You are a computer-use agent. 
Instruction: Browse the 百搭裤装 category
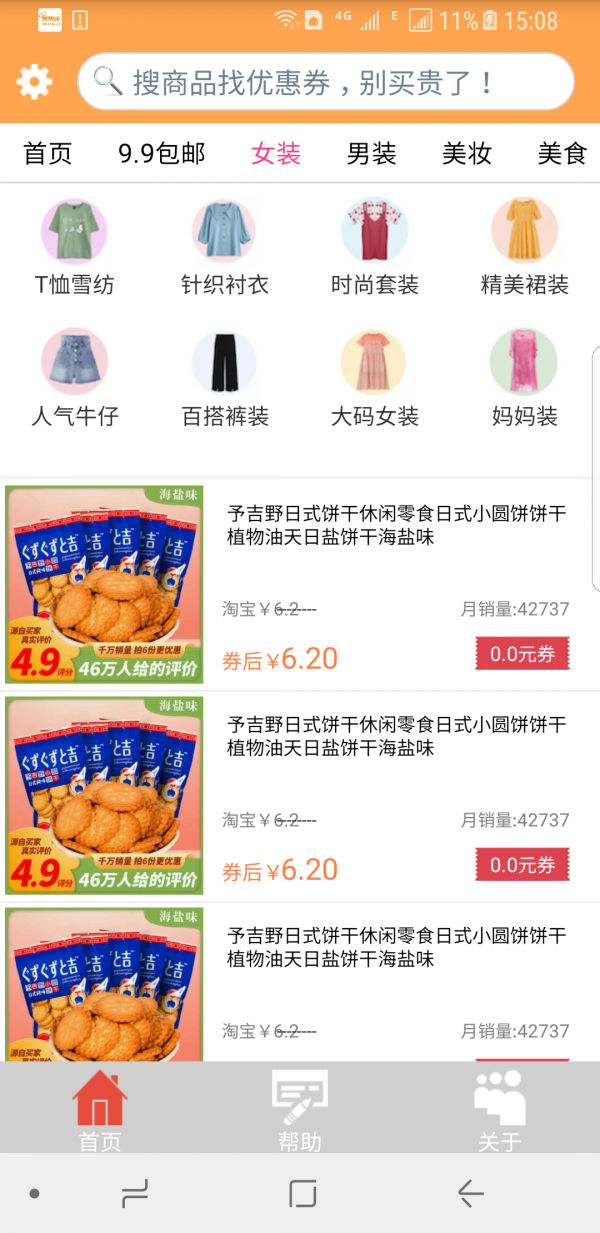224,378
